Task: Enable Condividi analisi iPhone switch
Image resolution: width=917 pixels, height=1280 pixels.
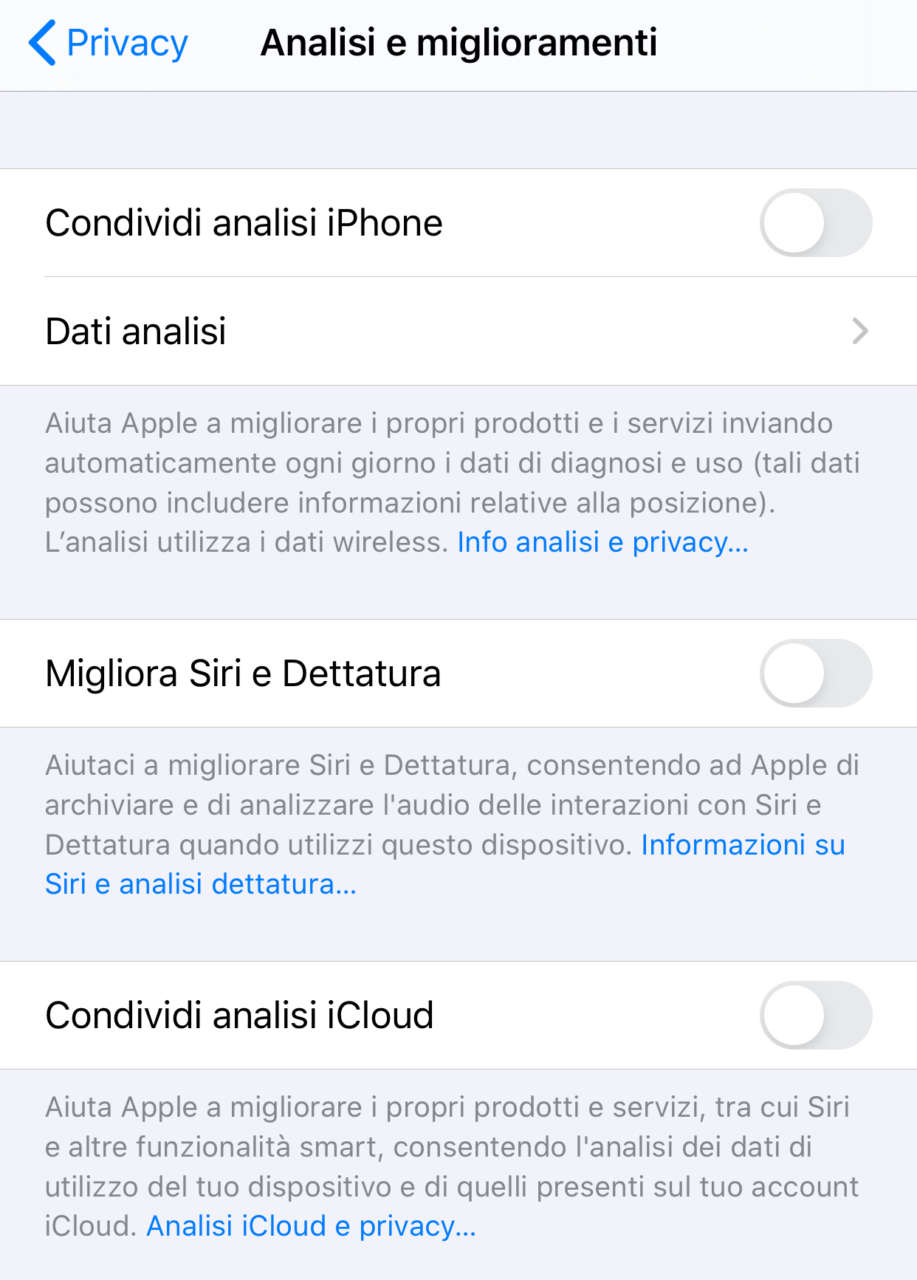Action: click(815, 223)
